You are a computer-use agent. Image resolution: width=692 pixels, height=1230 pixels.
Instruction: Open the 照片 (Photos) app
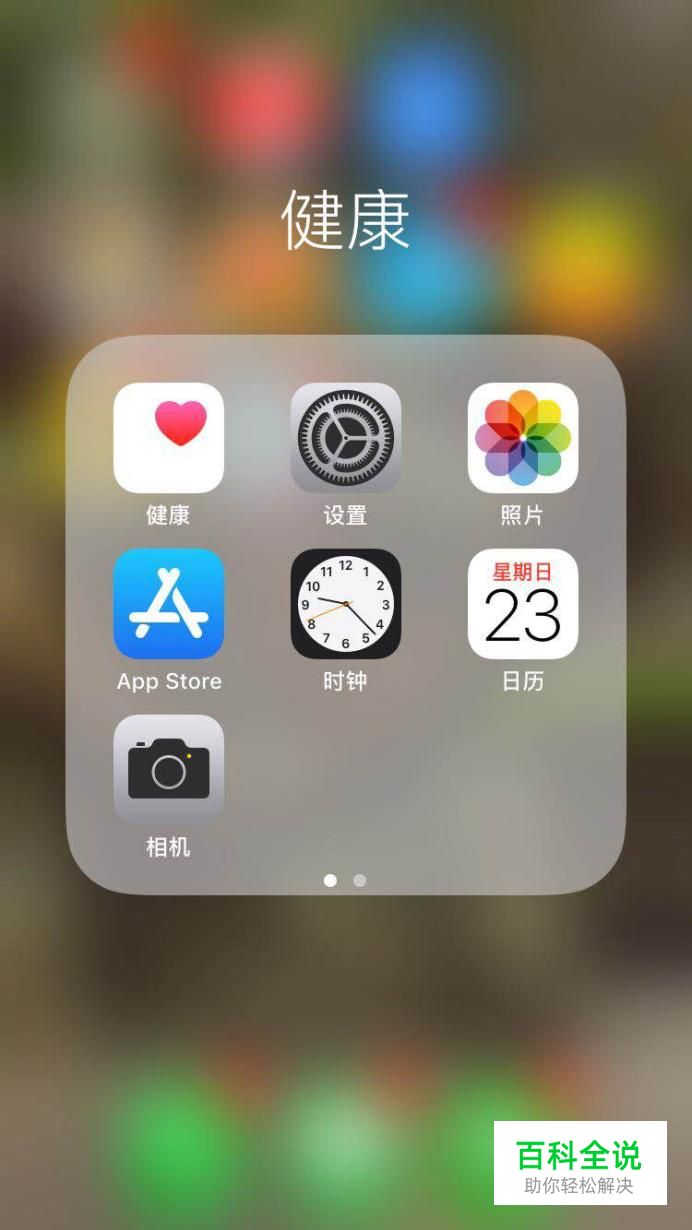coord(522,438)
